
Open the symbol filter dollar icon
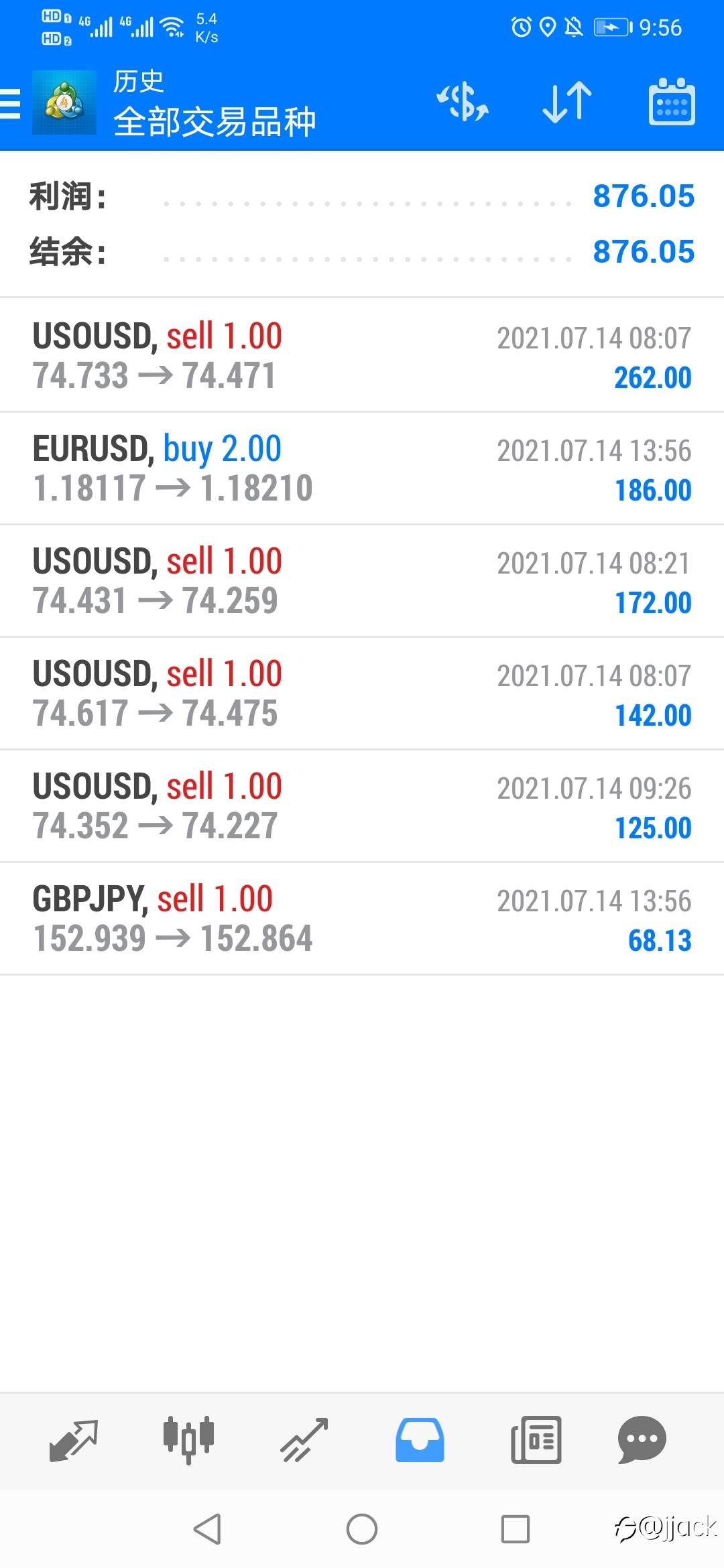point(463,103)
